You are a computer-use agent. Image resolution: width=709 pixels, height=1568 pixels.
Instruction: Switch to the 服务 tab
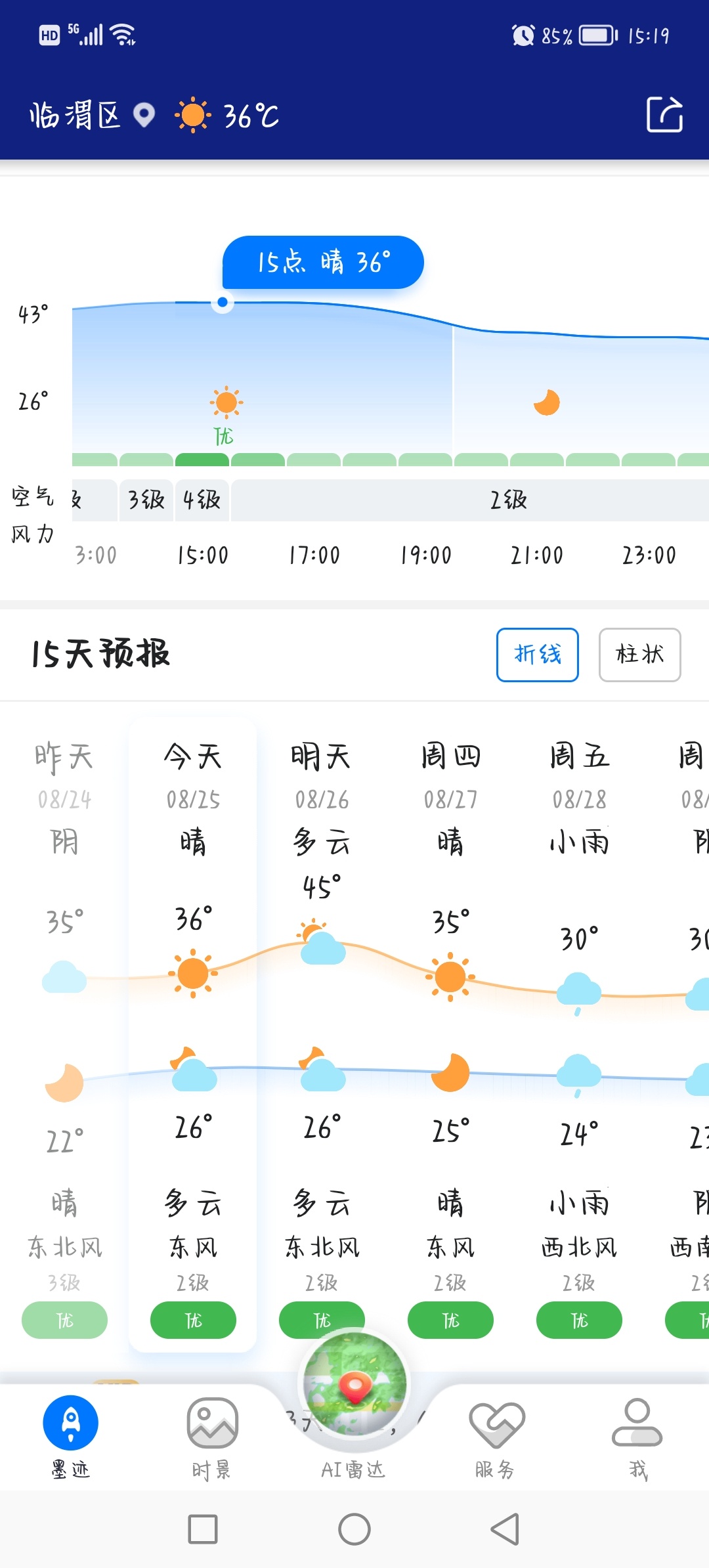pos(496,1437)
